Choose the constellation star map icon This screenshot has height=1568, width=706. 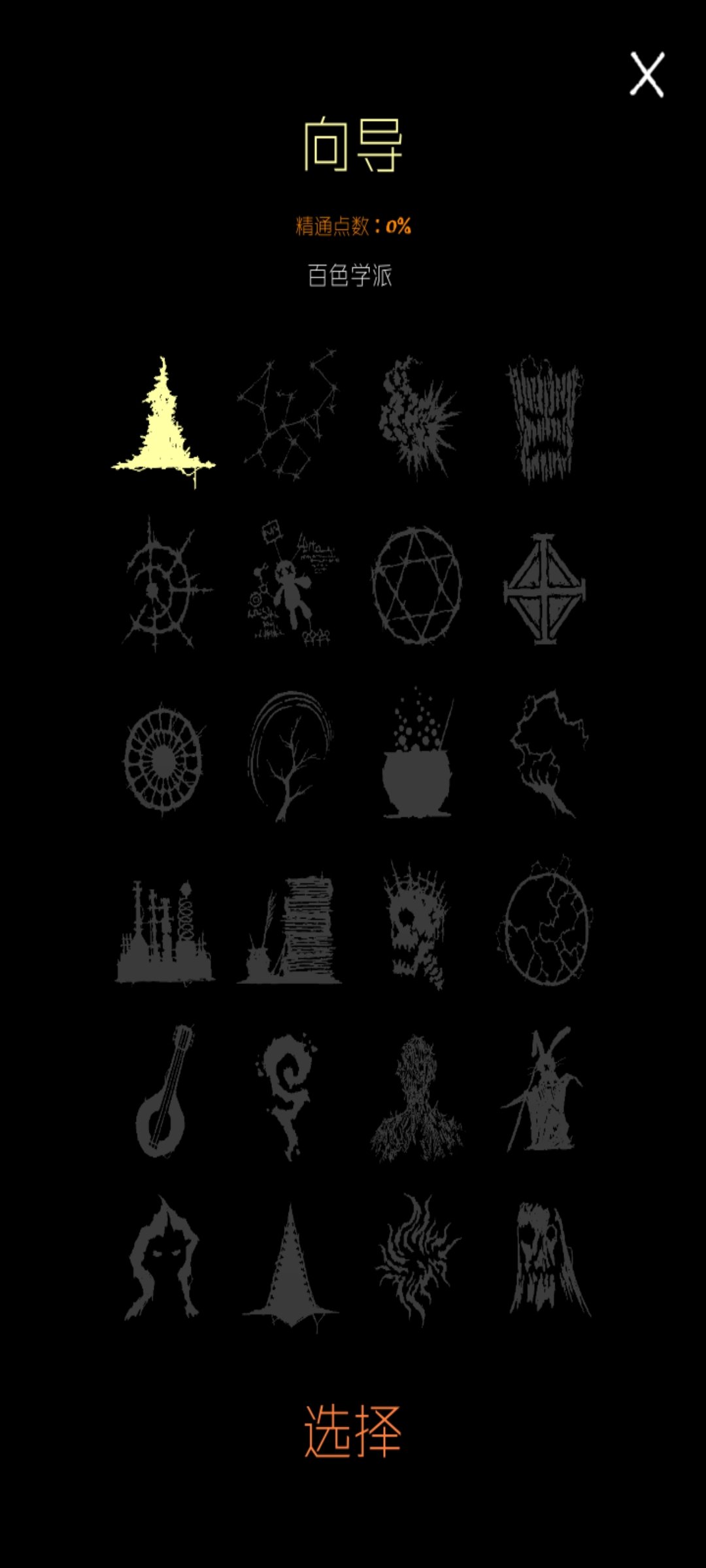[x=289, y=415]
